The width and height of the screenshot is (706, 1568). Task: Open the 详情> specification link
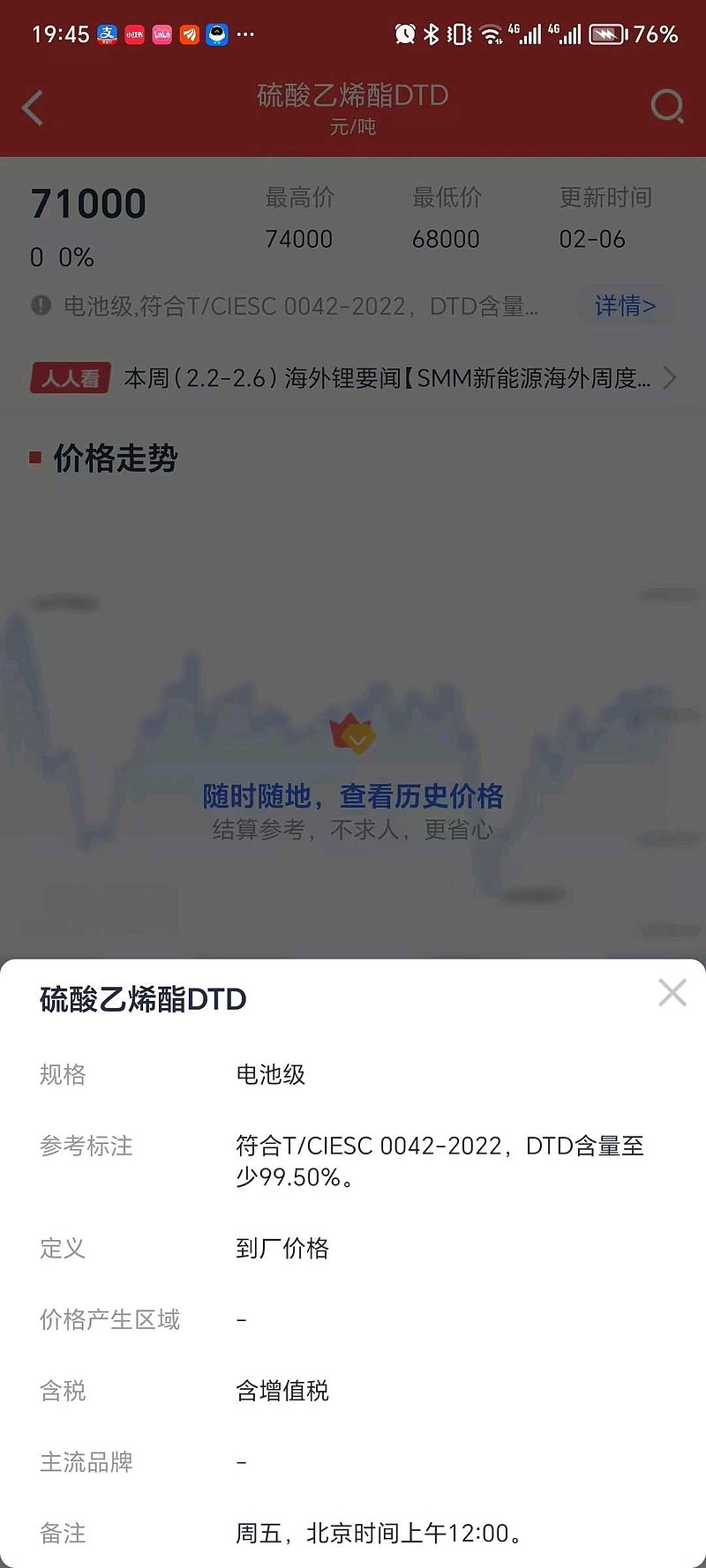(625, 306)
